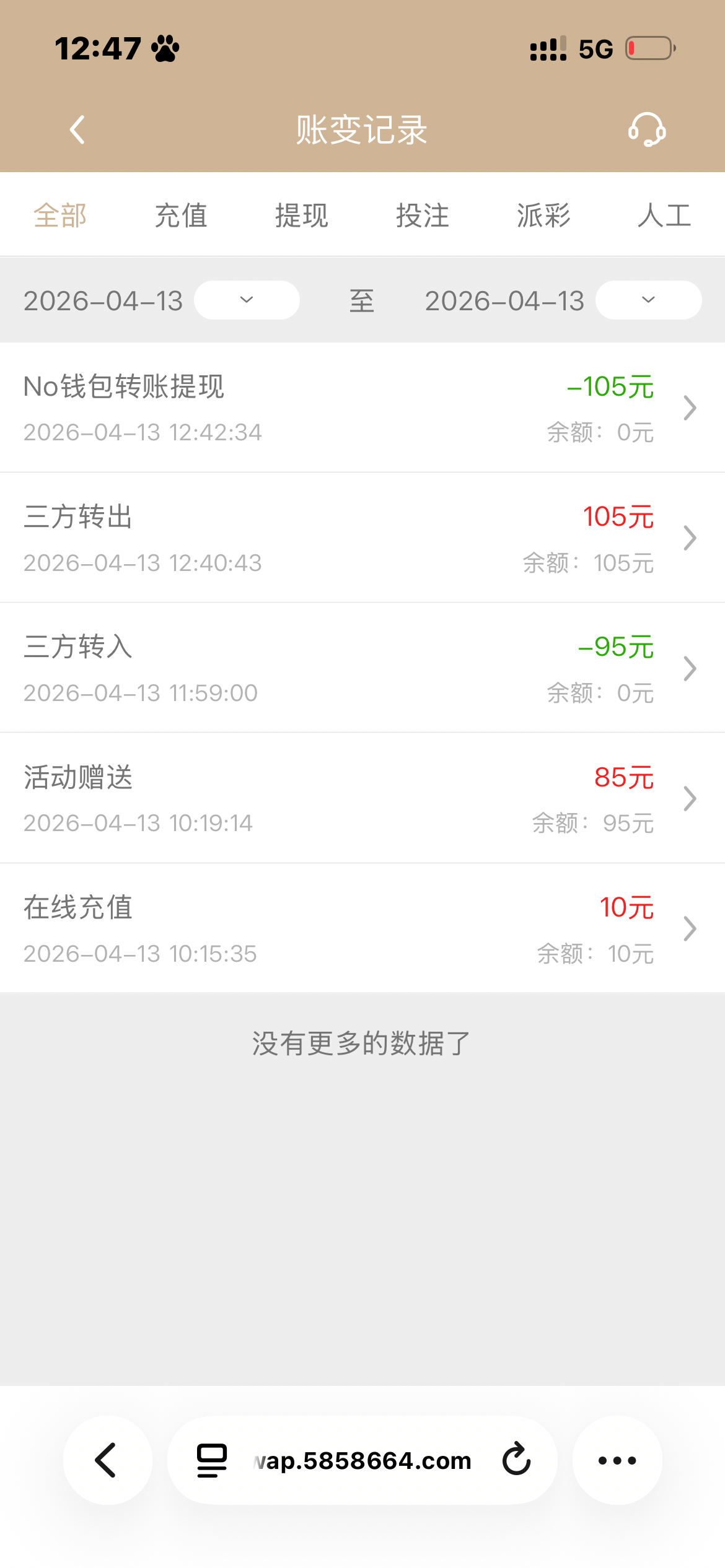Open the 三方转入 record
This screenshot has width=725, height=1568.
[362, 668]
